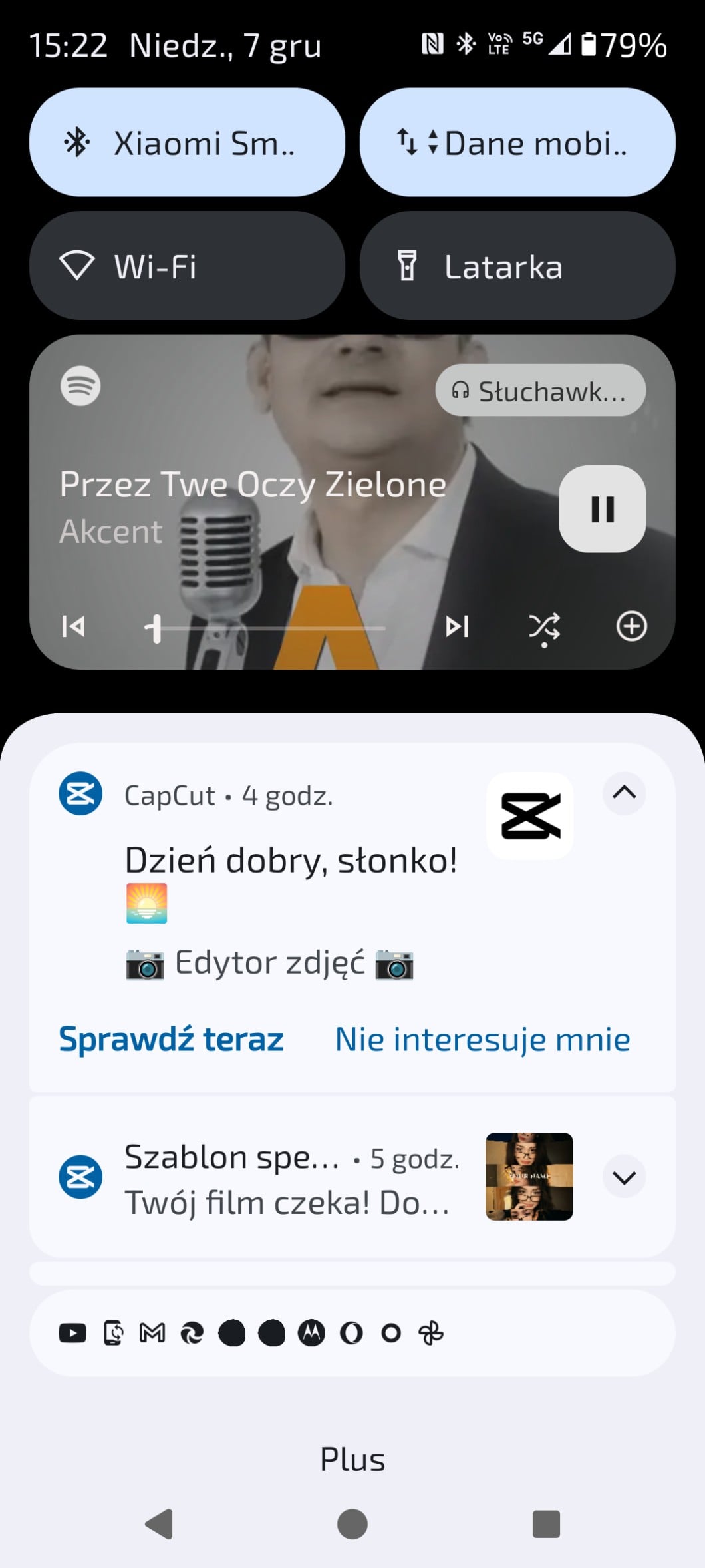Toggle the Xiaomi Bluetooth tile
705x1568 pixels.
pos(187,142)
